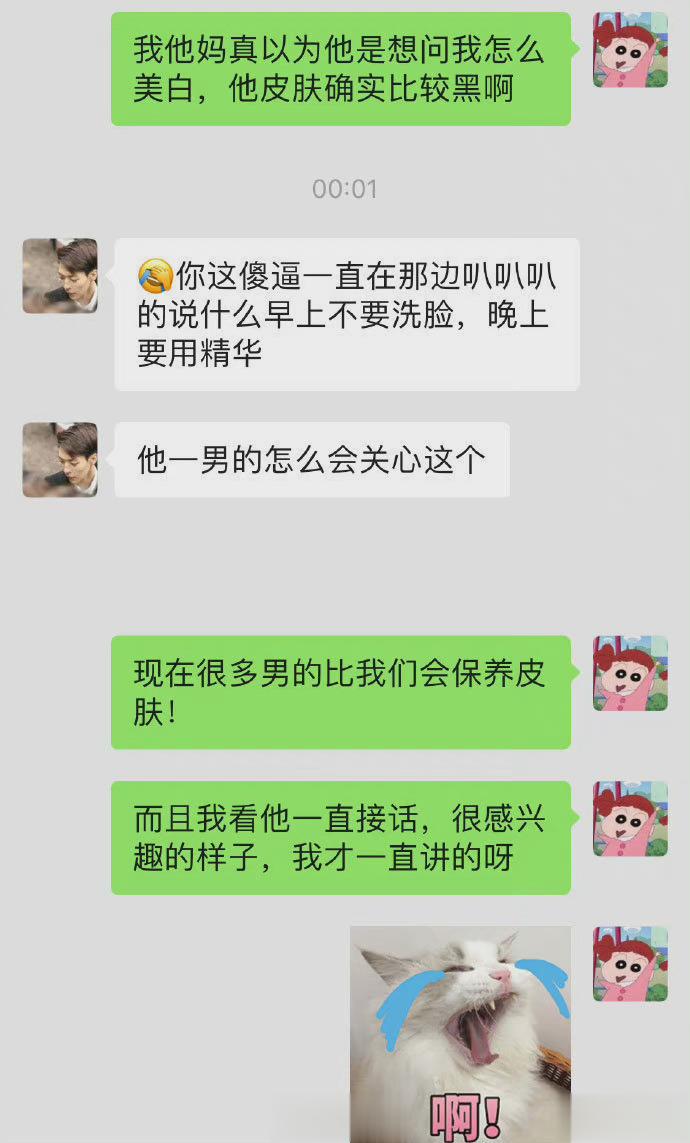Viewport: 690px width, 1143px height.
Task: Tap avatar beside the crying cat sticker
Action: [x=630, y=964]
